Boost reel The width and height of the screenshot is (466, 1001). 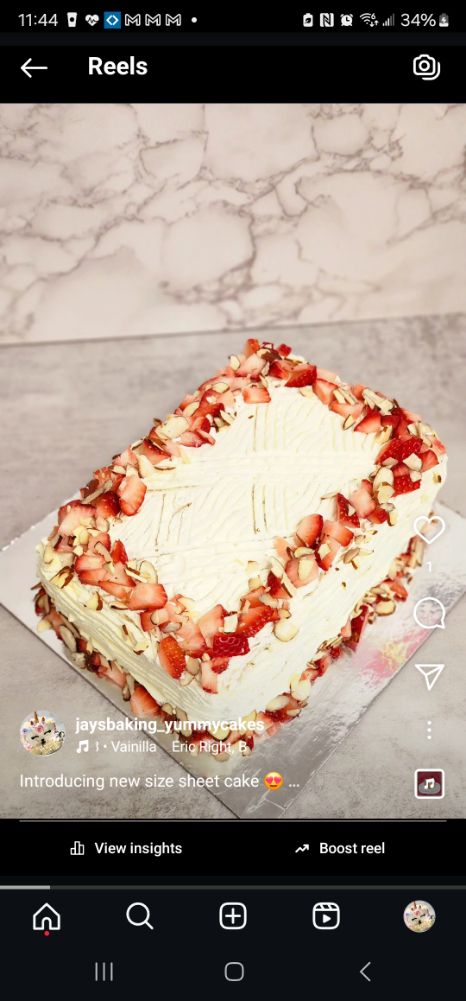340,848
